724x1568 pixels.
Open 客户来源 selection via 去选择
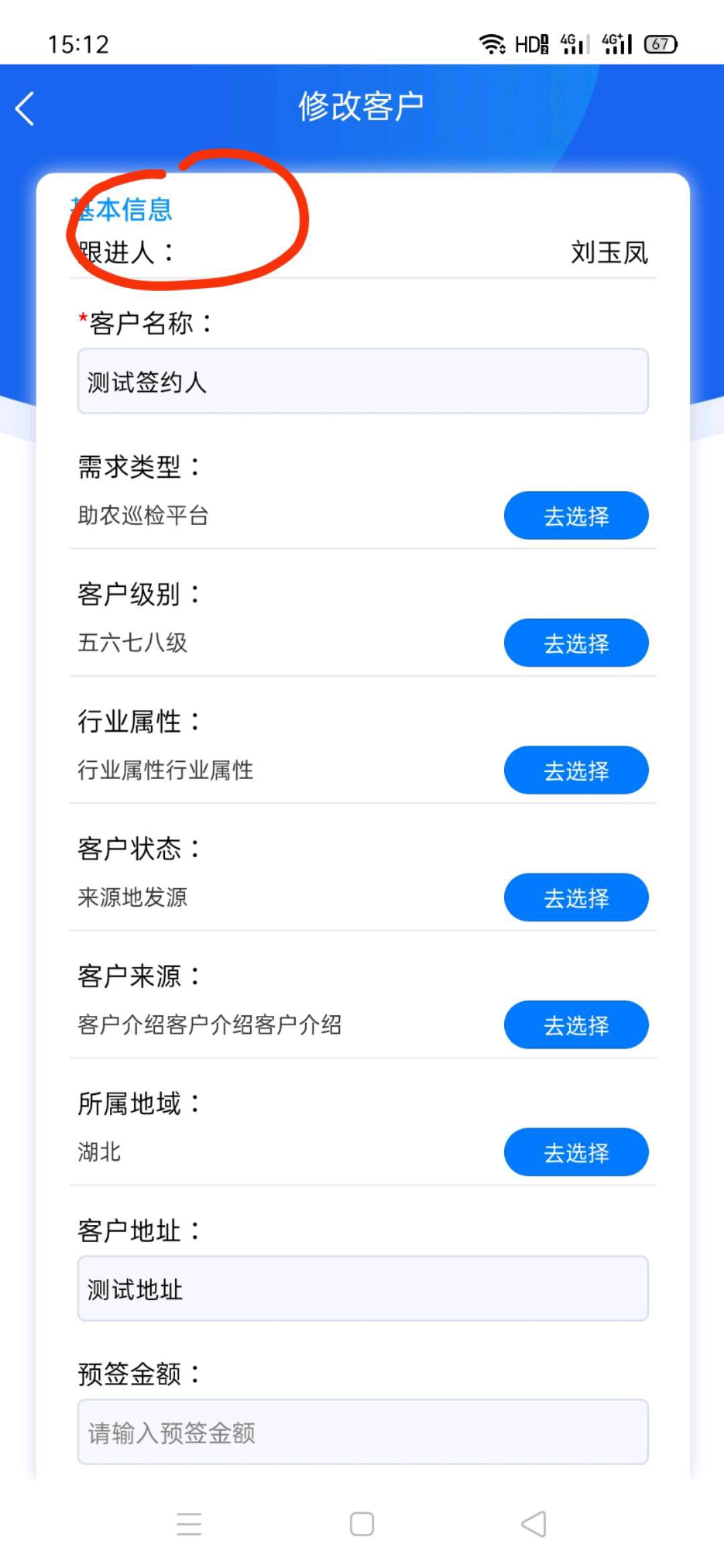[576, 1025]
